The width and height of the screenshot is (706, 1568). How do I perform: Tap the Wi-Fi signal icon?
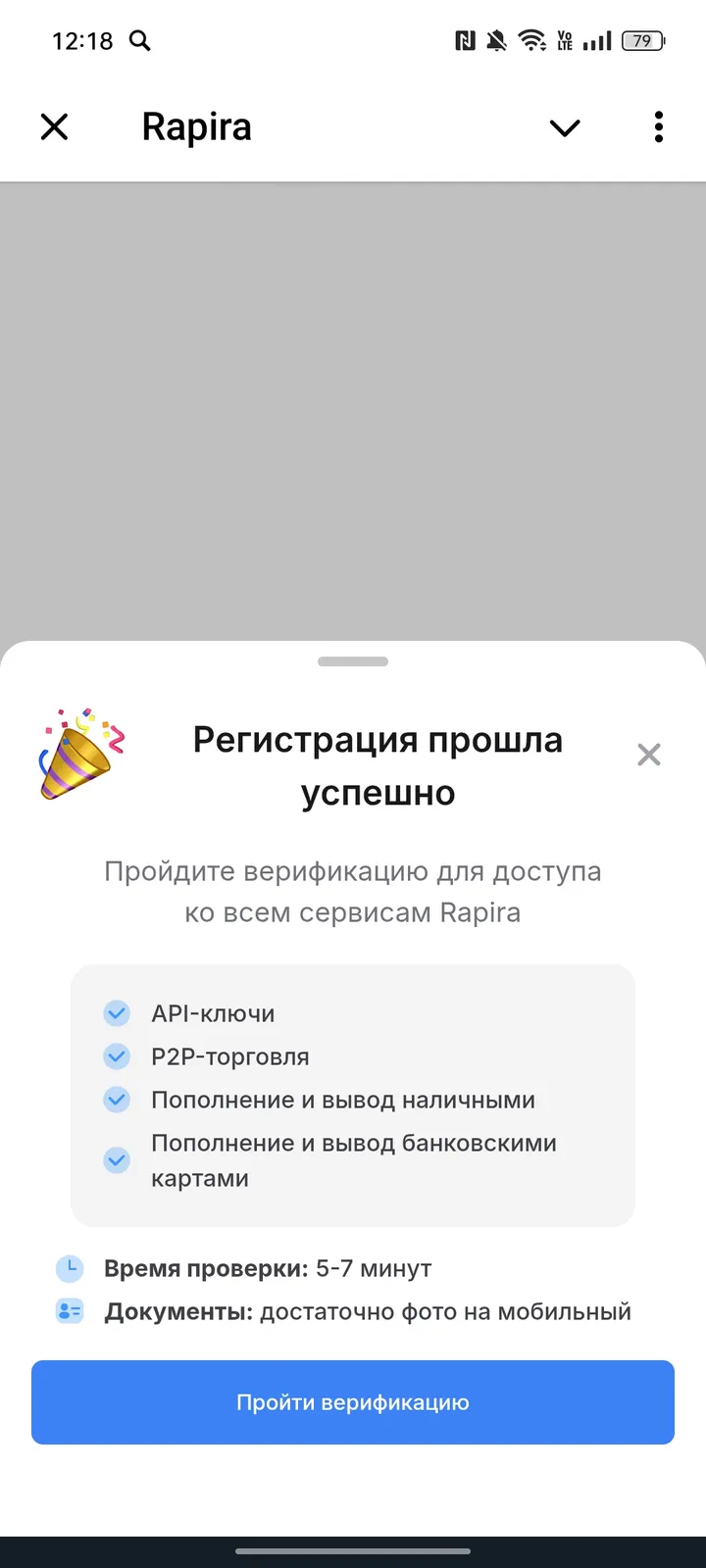532,40
